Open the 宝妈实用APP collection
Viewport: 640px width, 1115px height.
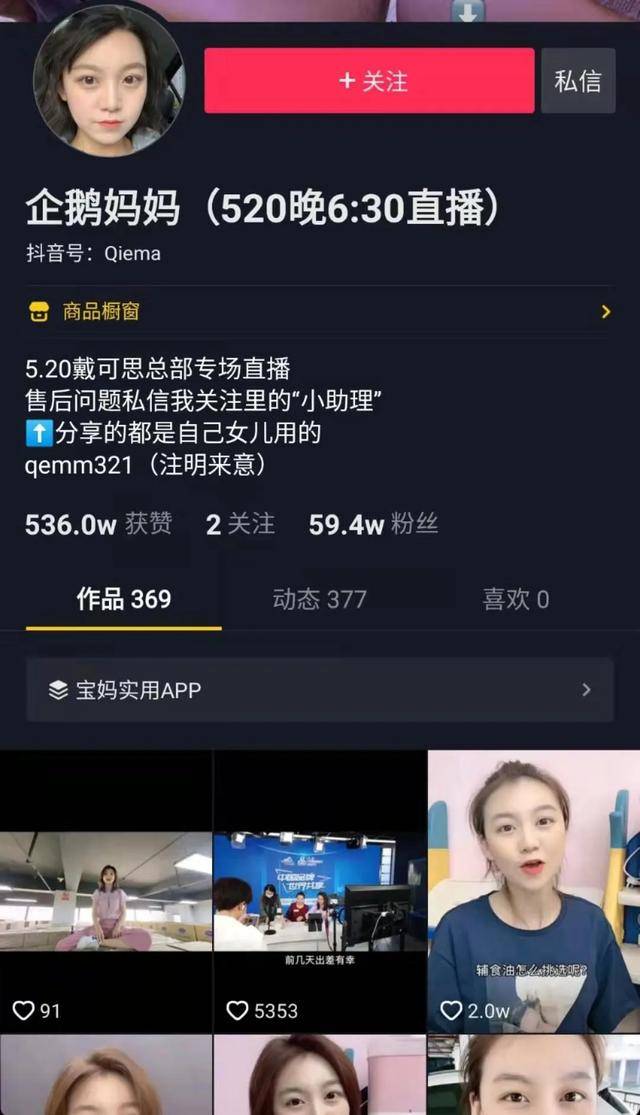[319, 690]
